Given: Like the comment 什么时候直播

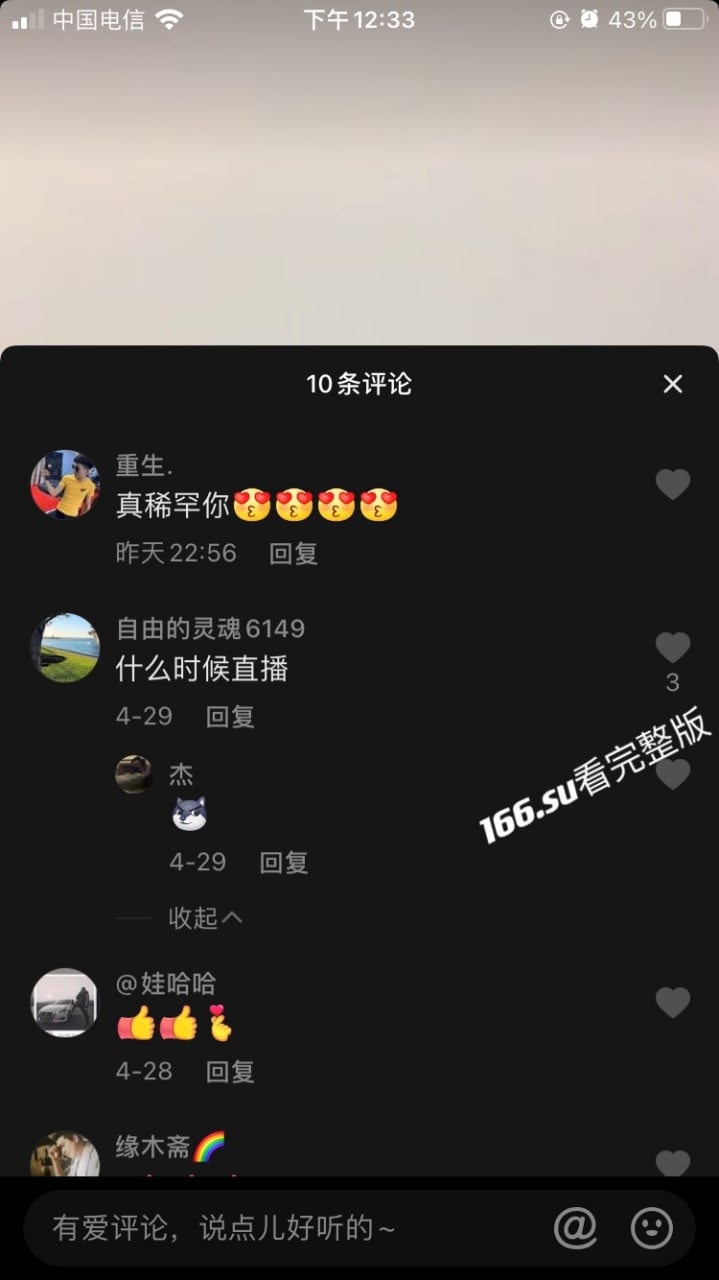Looking at the screenshot, I should [x=673, y=648].
